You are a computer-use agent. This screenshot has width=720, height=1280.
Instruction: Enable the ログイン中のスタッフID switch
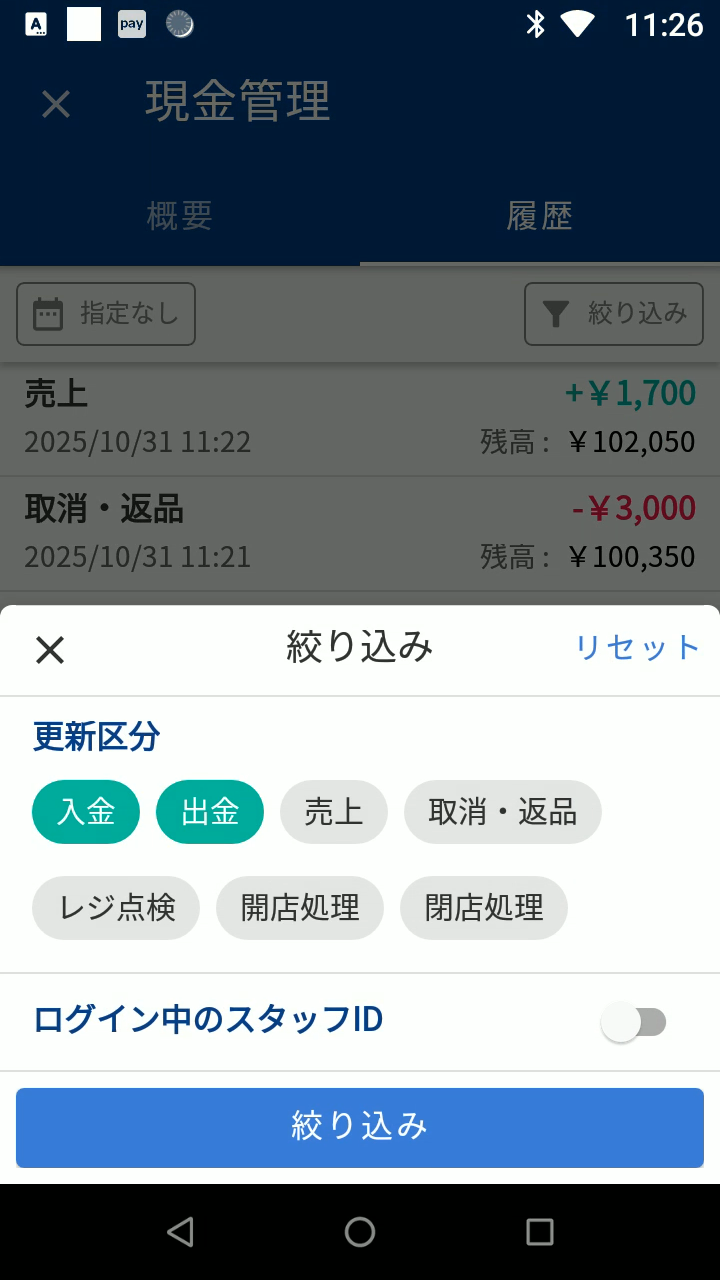tap(634, 1022)
